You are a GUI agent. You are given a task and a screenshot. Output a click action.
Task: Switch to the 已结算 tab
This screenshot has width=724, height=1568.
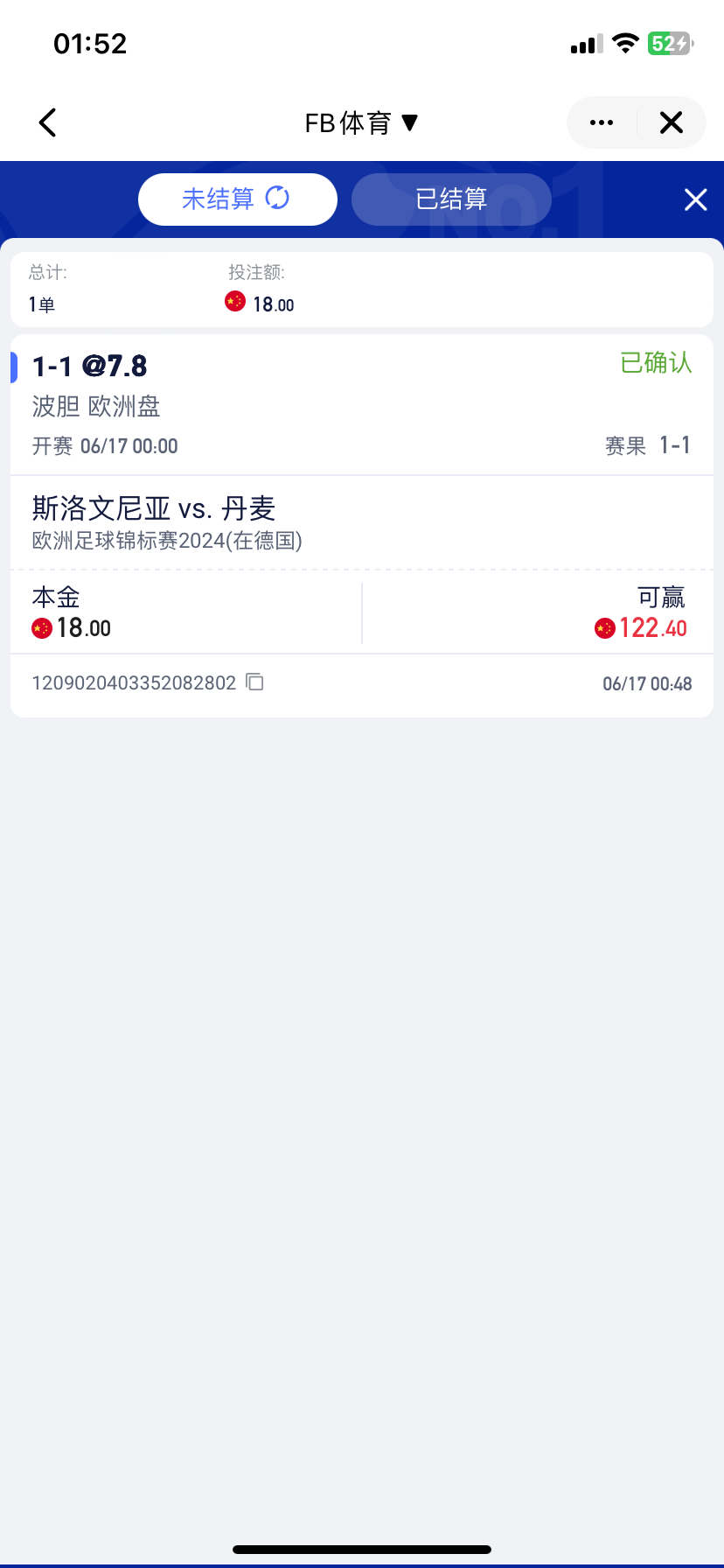point(451,199)
